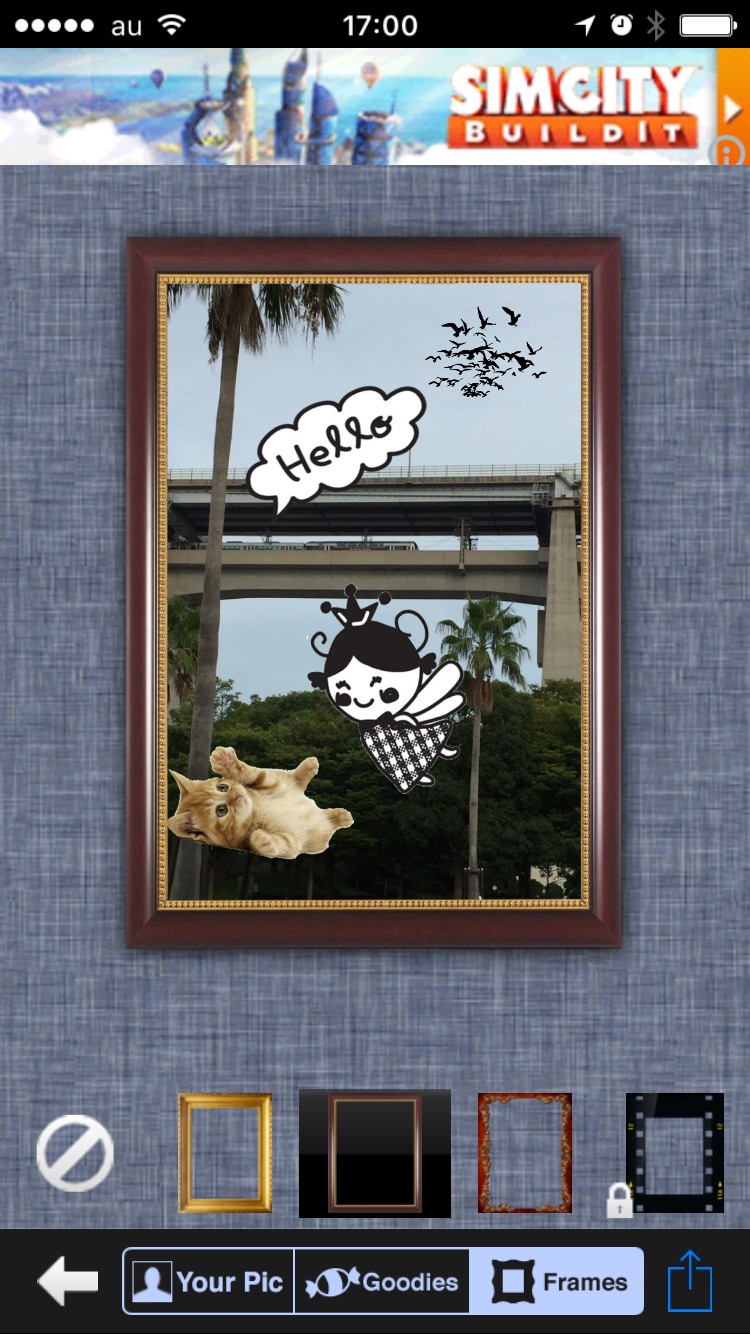Viewport: 750px width, 1334px height.
Task: Select the Frames tab
Action: (x=556, y=1281)
